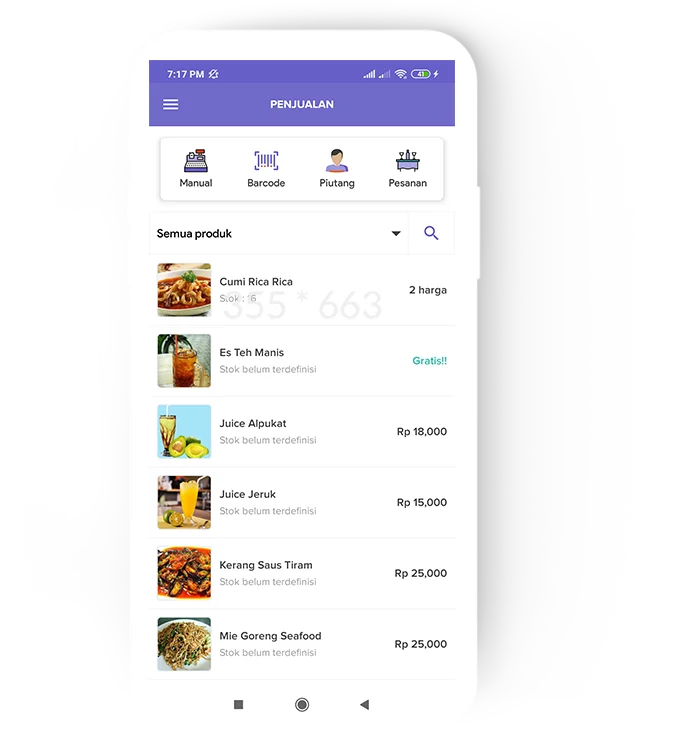Choose the Juice Alpukat item

pyautogui.click(x=302, y=432)
